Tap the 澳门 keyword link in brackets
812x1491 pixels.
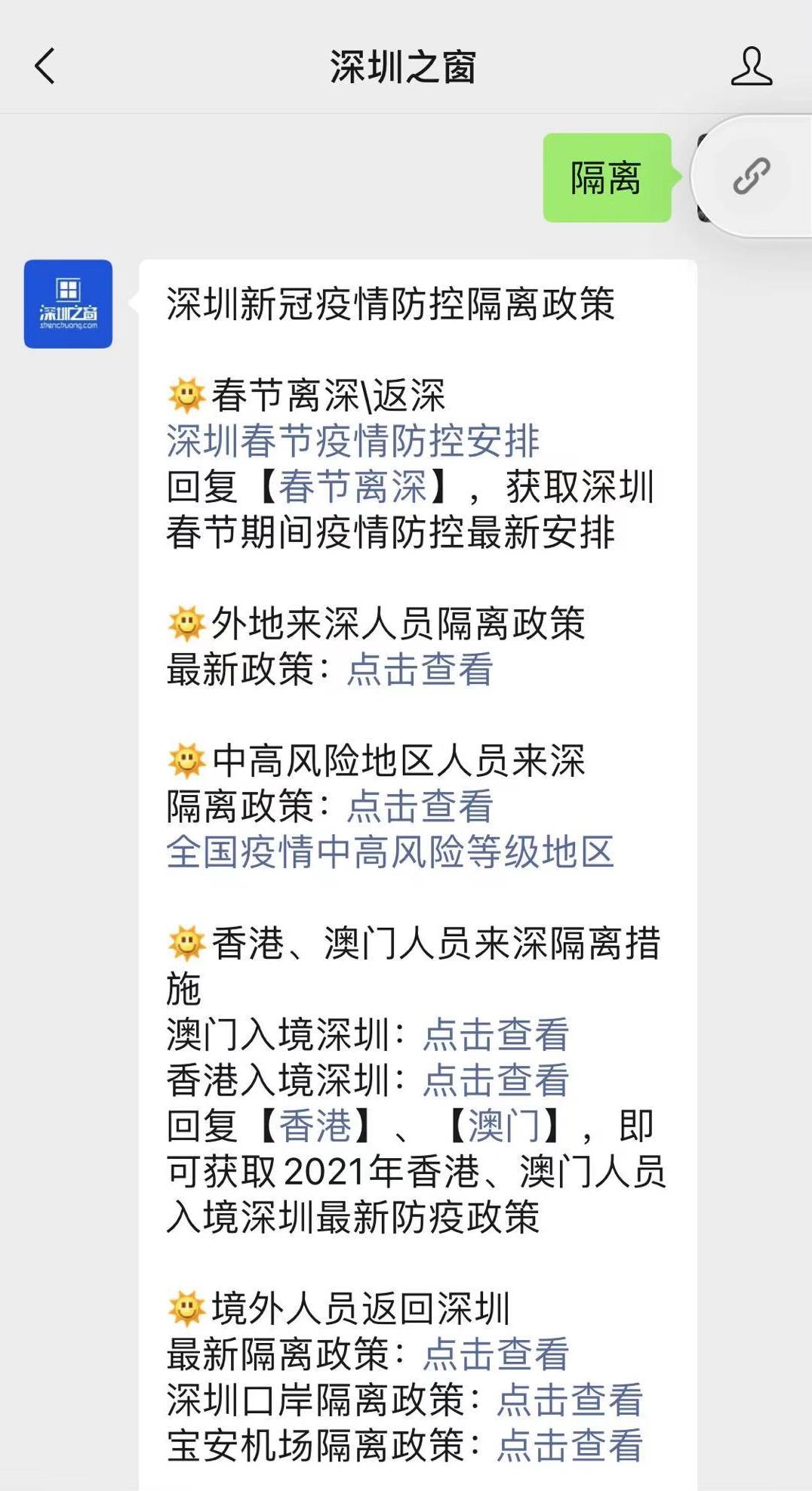(x=504, y=1126)
